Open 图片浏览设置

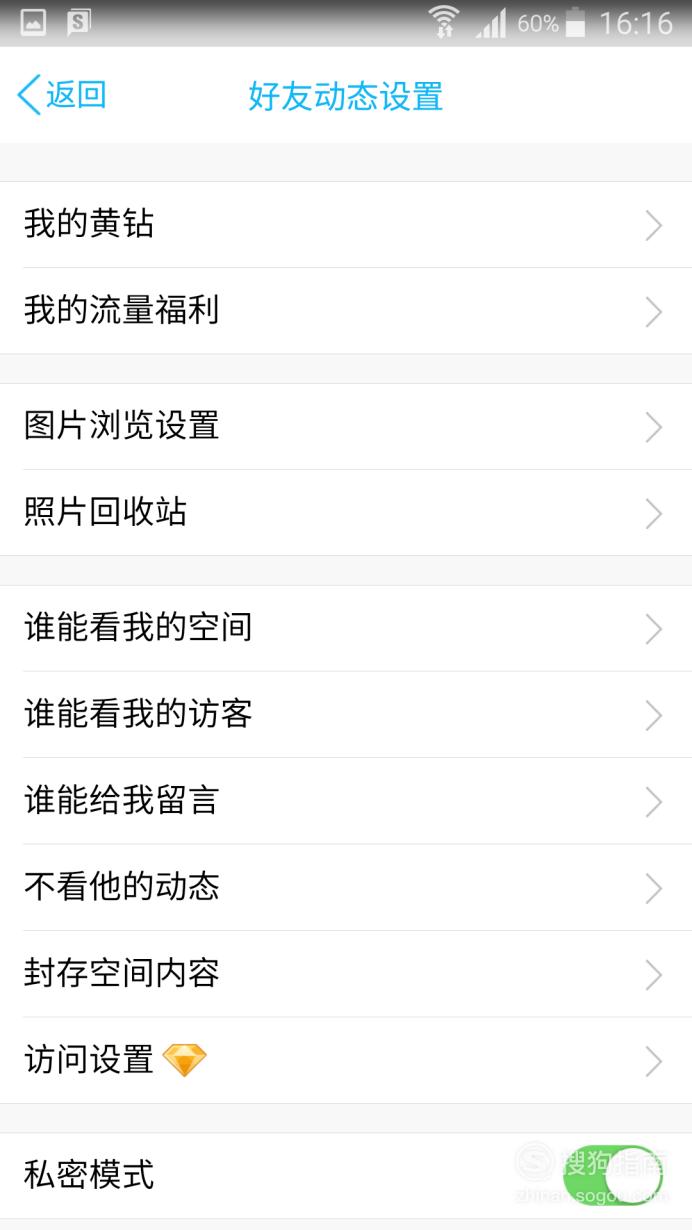tap(346, 427)
